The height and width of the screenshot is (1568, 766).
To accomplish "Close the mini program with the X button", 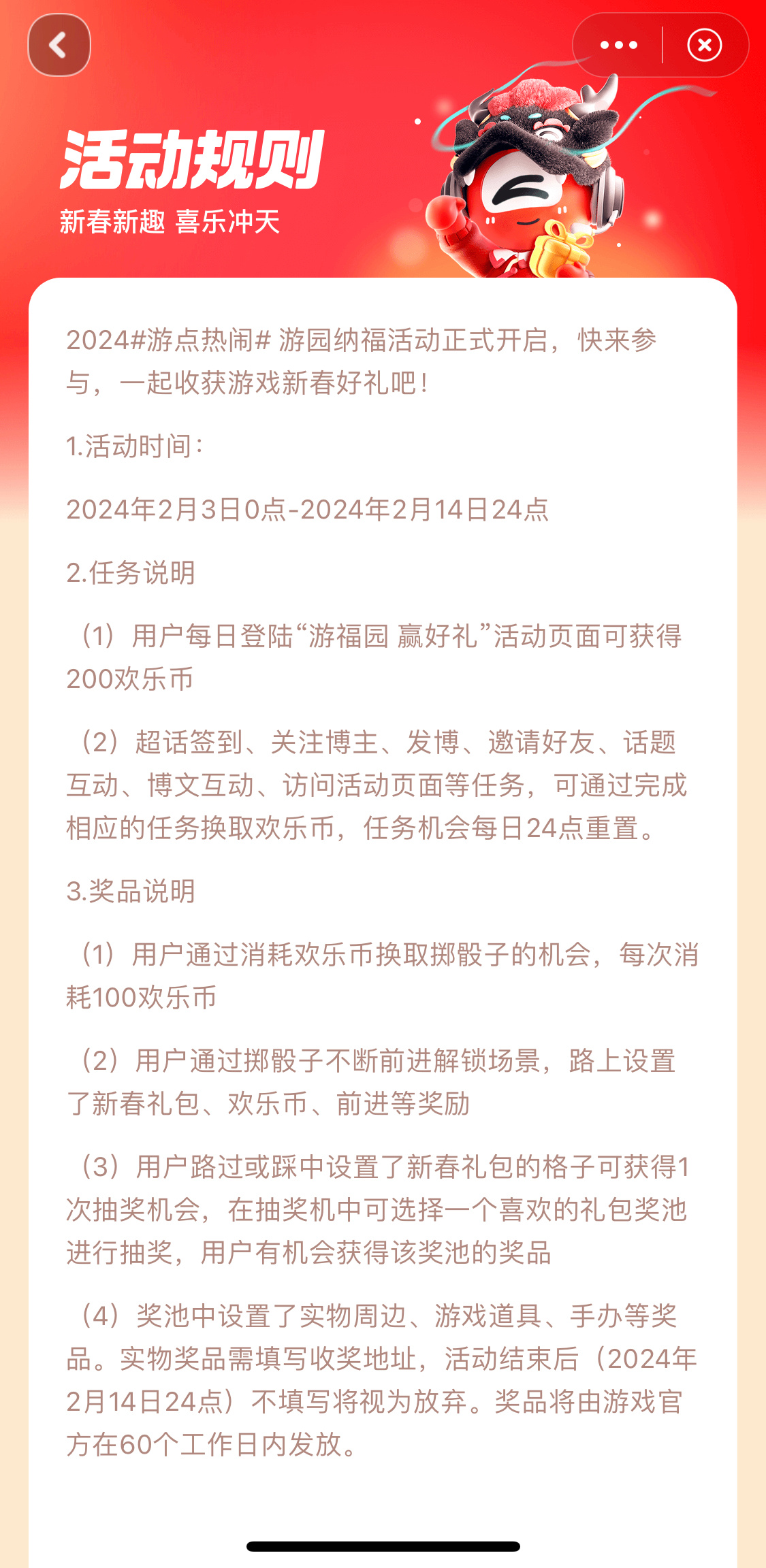I will (x=705, y=46).
